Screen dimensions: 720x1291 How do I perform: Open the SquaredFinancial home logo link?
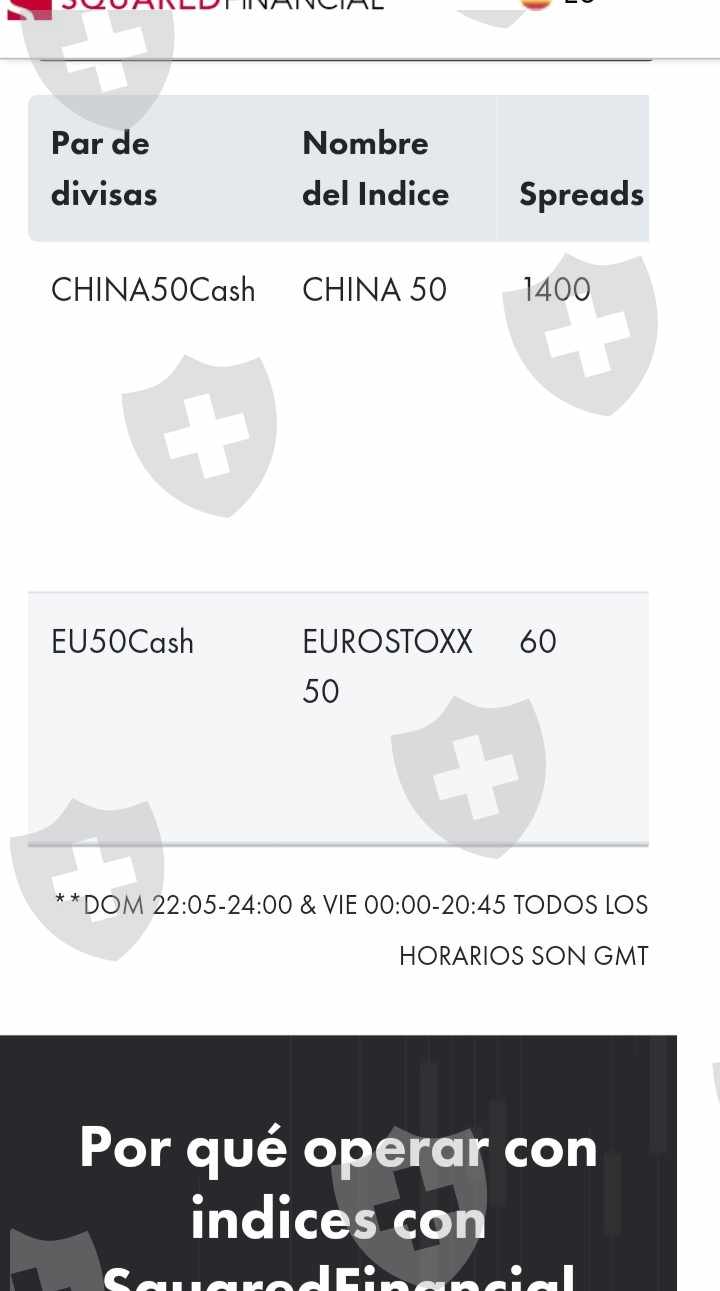coord(196,6)
